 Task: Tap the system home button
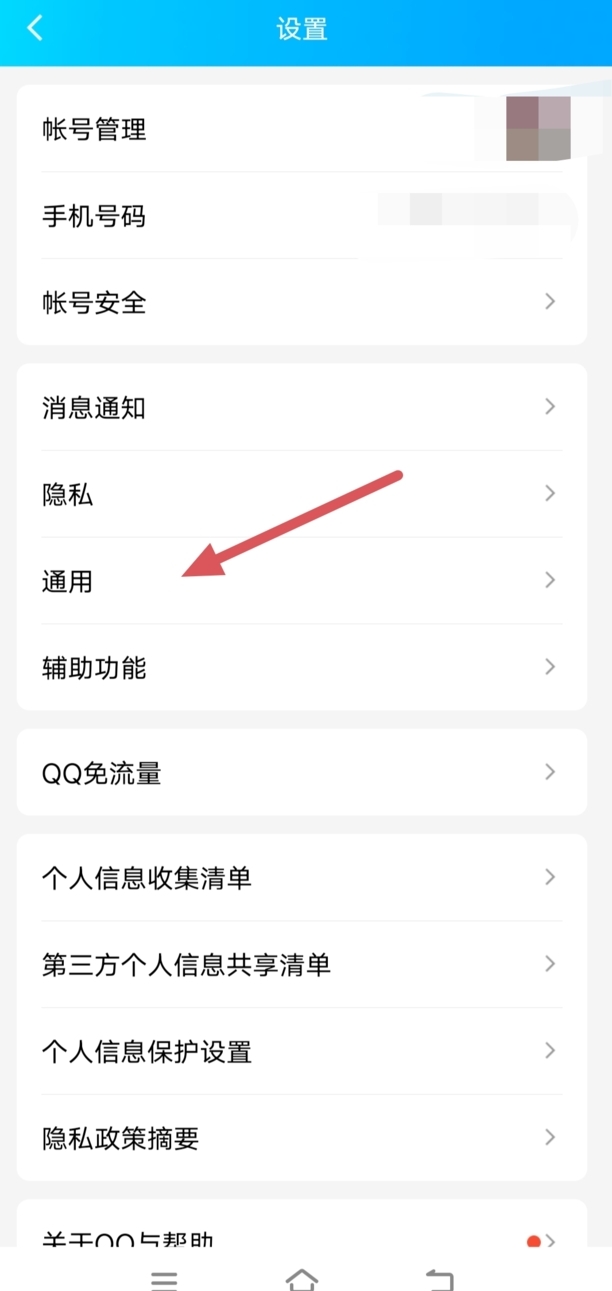[x=302, y=1279]
